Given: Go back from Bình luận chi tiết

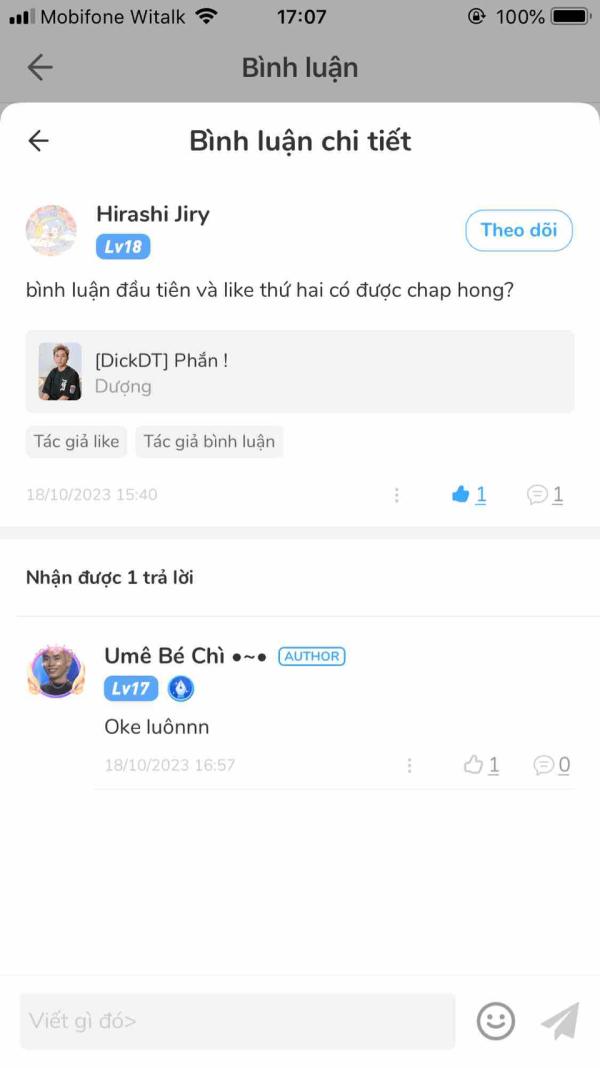Looking at the screenshot, I should point(38,141).
